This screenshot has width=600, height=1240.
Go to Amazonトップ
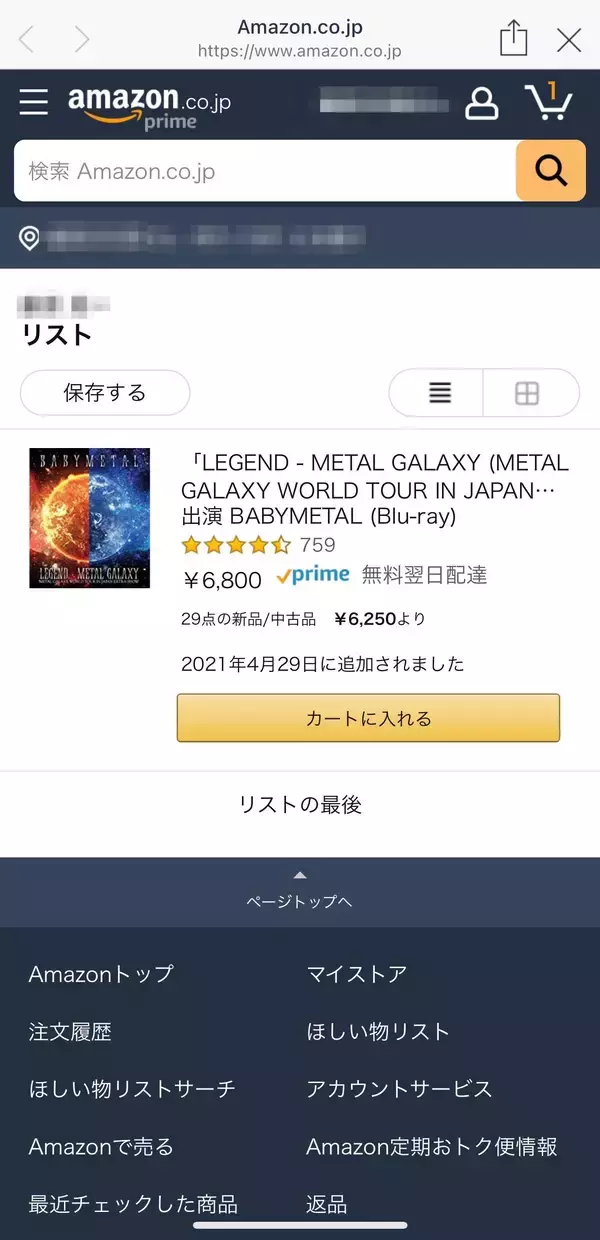101,973
